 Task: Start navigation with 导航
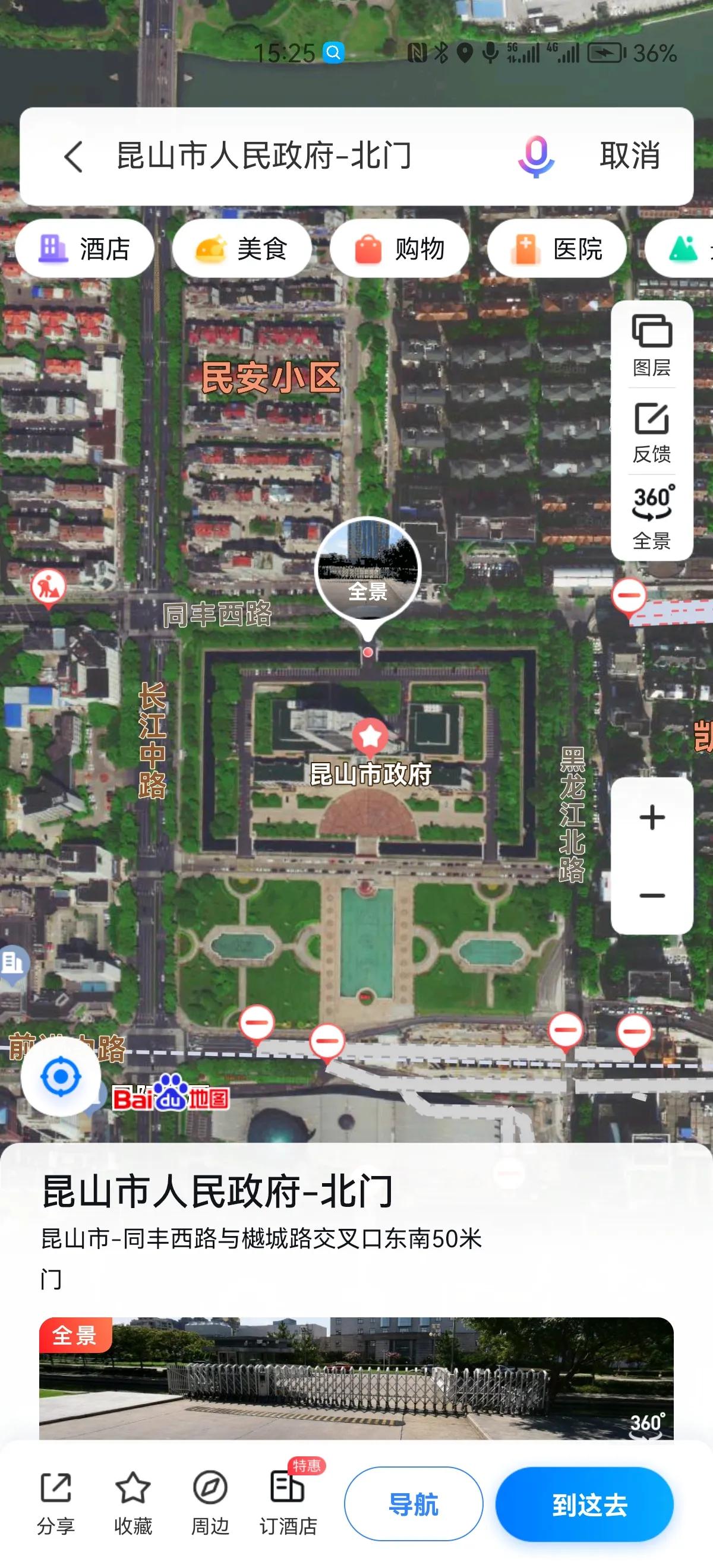[414, 1504]
